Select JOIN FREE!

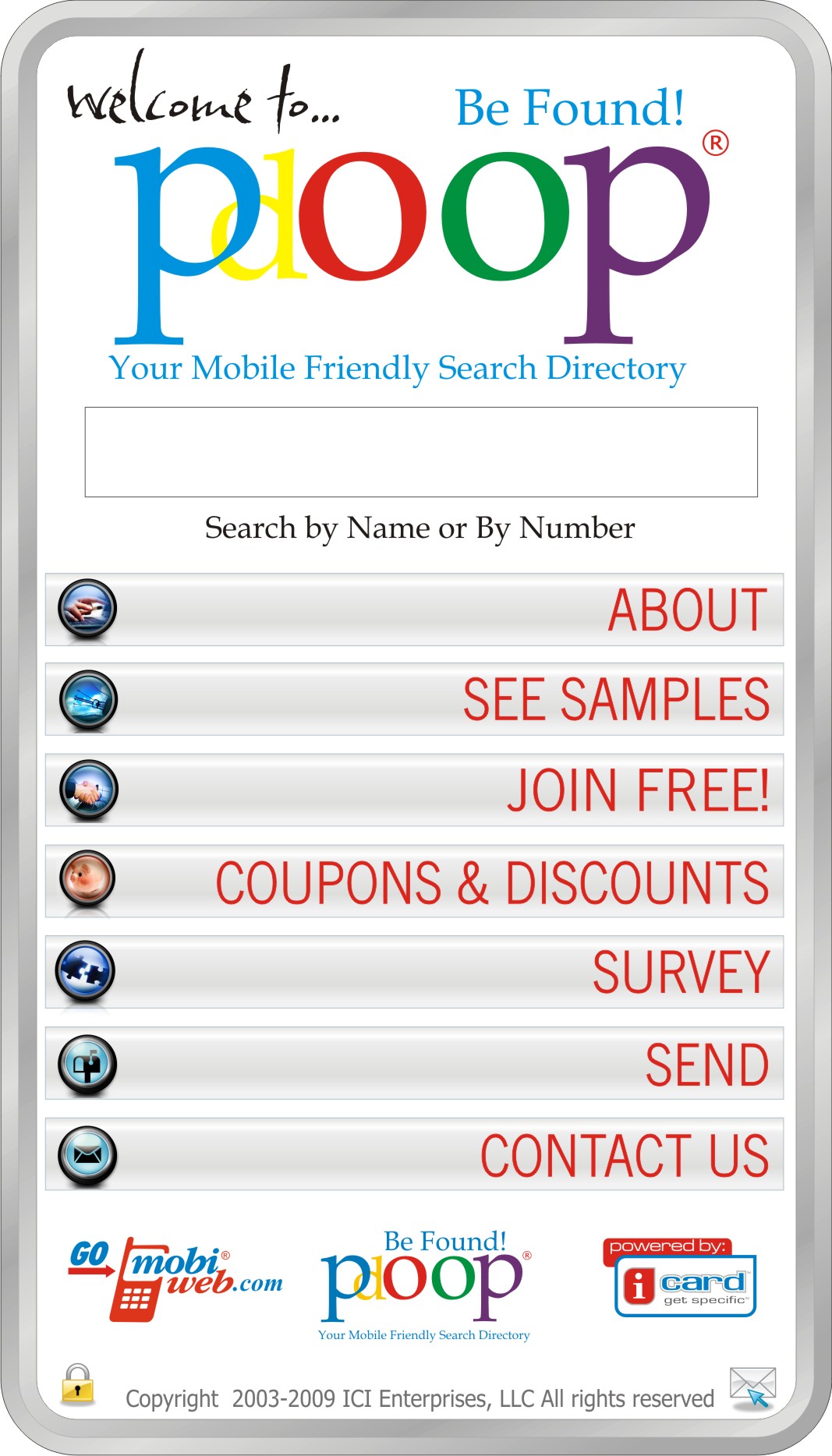pos(414,790)
